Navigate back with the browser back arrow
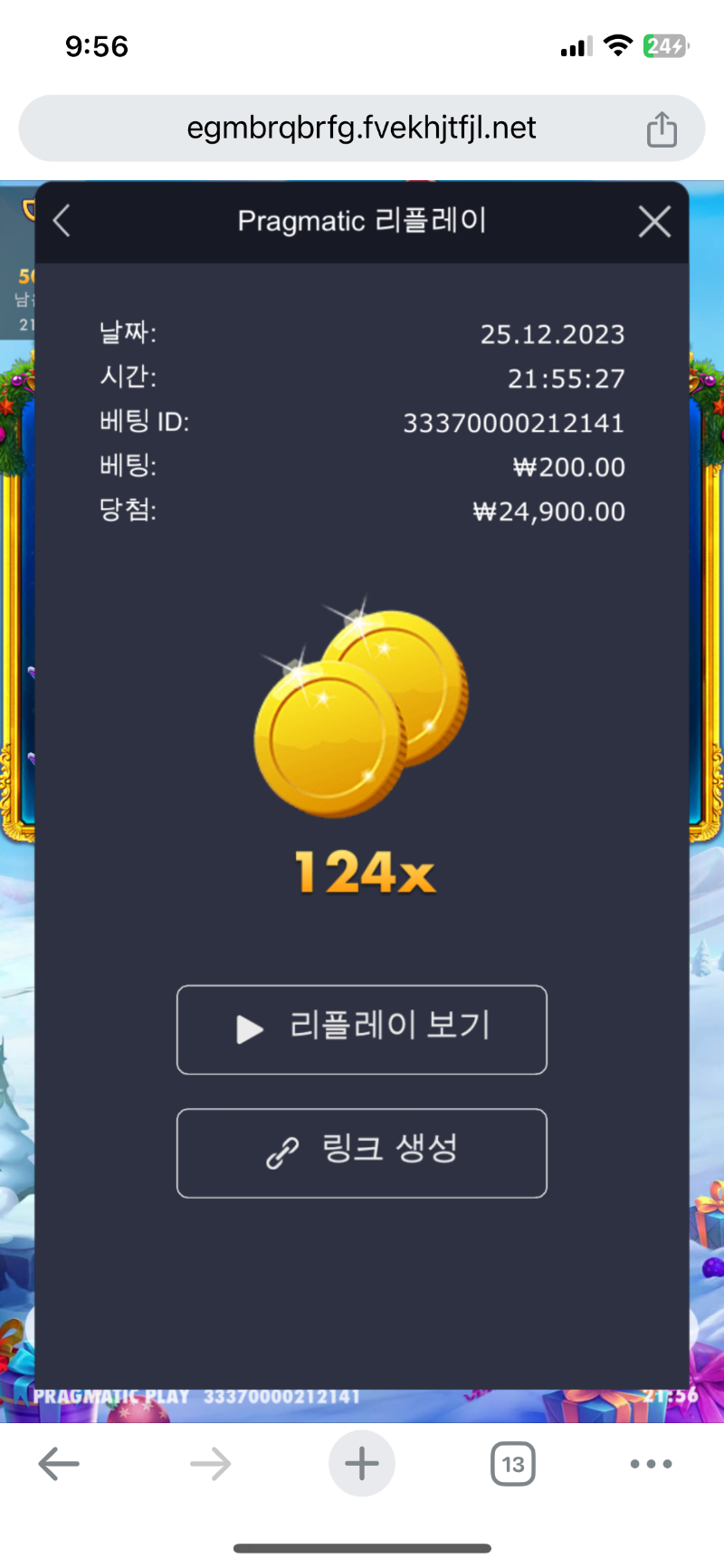 tap(60, 1464)
